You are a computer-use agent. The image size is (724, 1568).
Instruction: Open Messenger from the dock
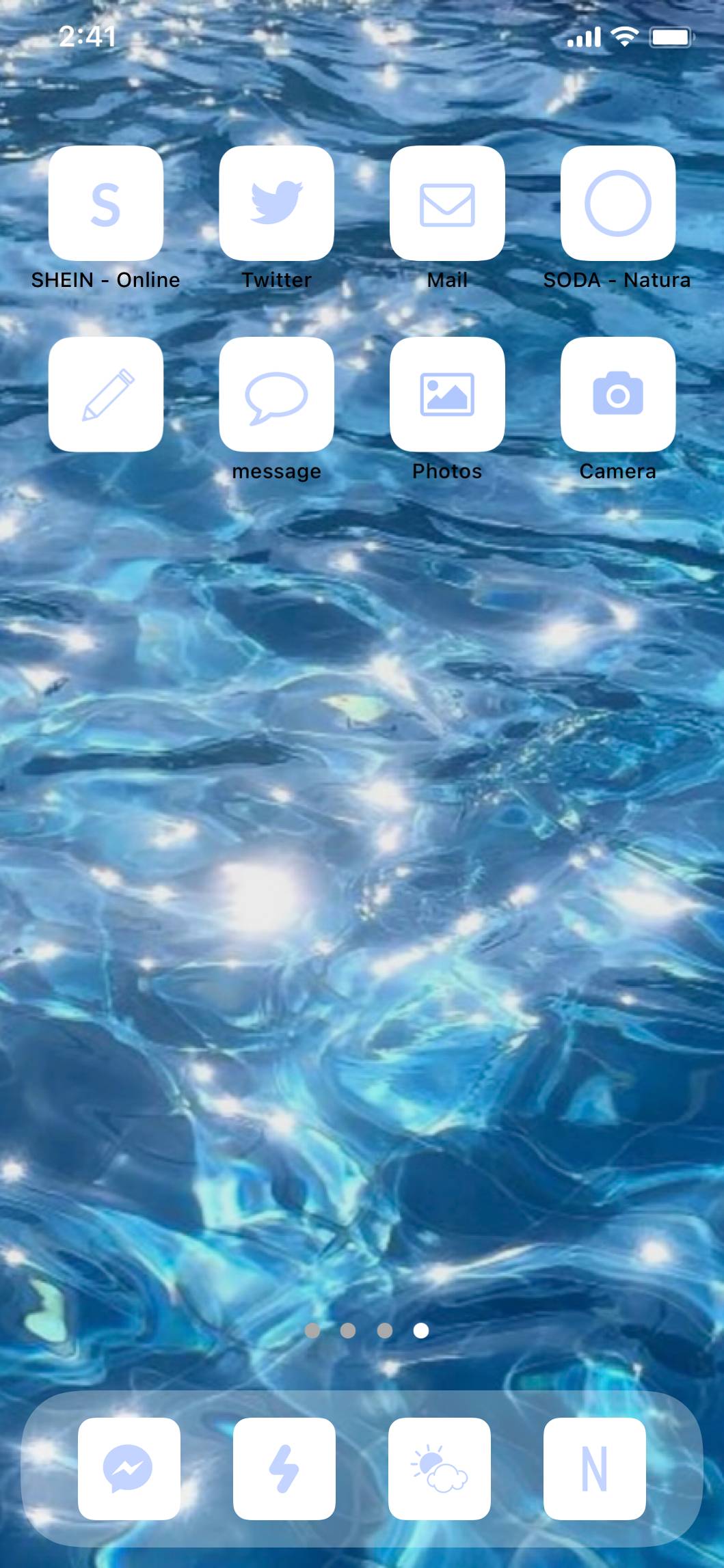coord(129,1468)
